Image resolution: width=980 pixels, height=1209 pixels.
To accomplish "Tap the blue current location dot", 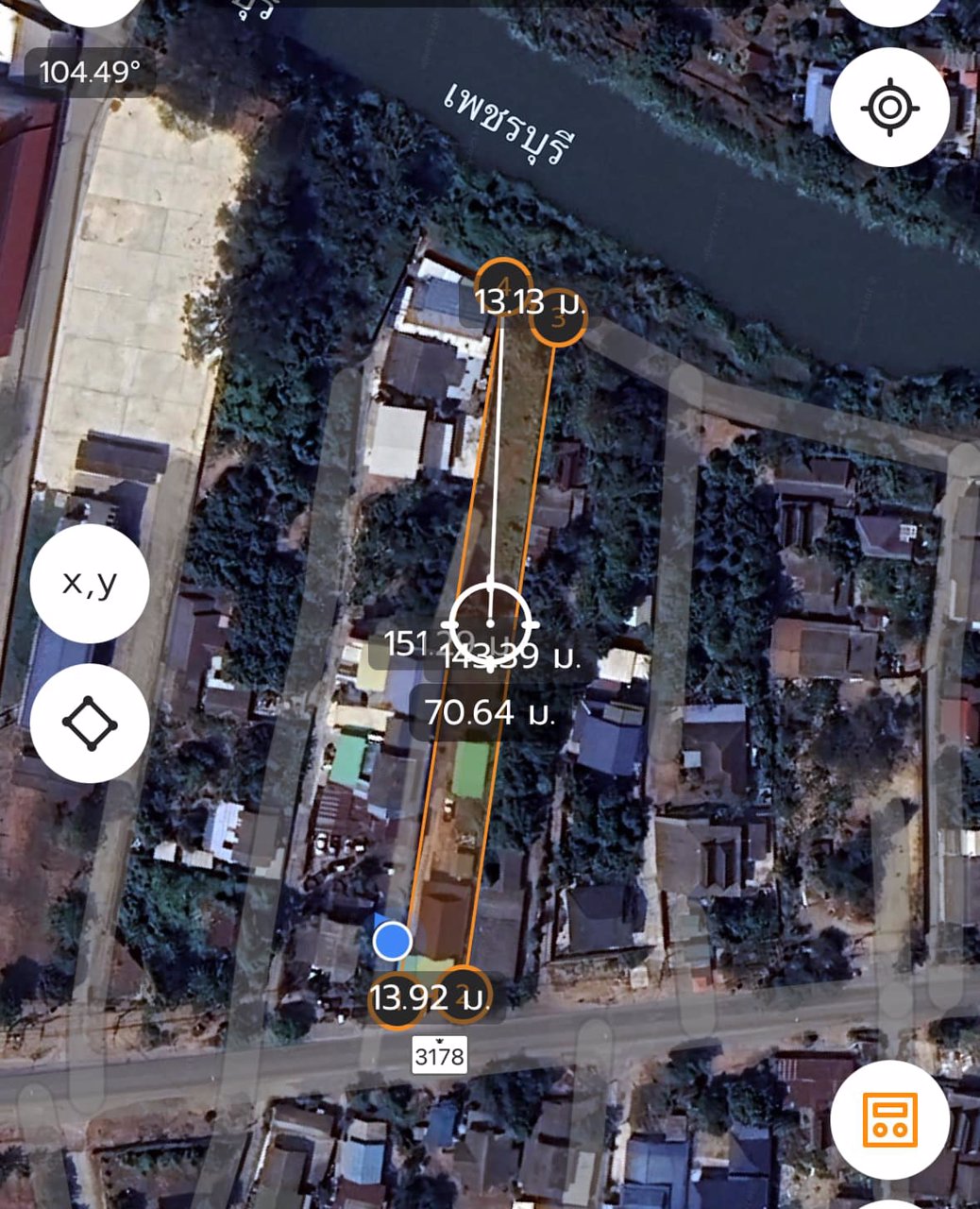I will coord(395,940).
